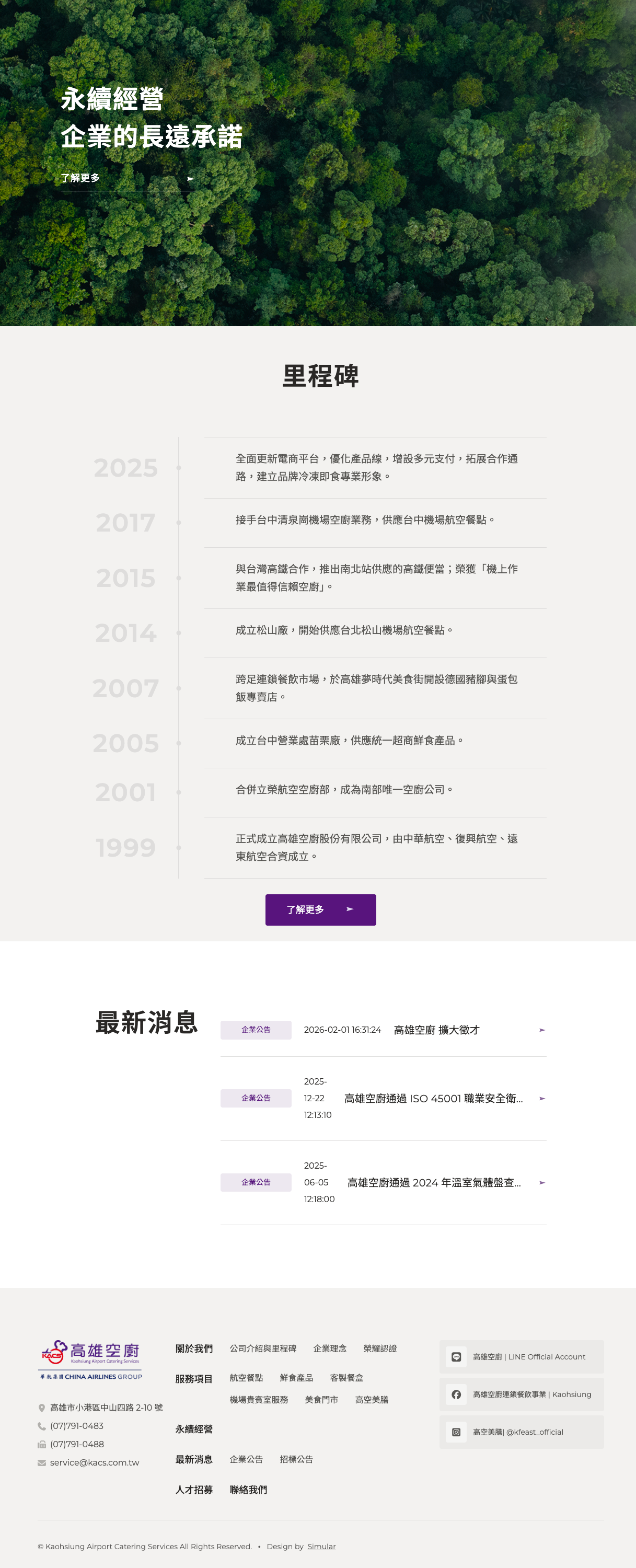The image size is (636, 1568).
Task: Open 榮耀認證 in the footer
Action: click(x=380, y=1348)
